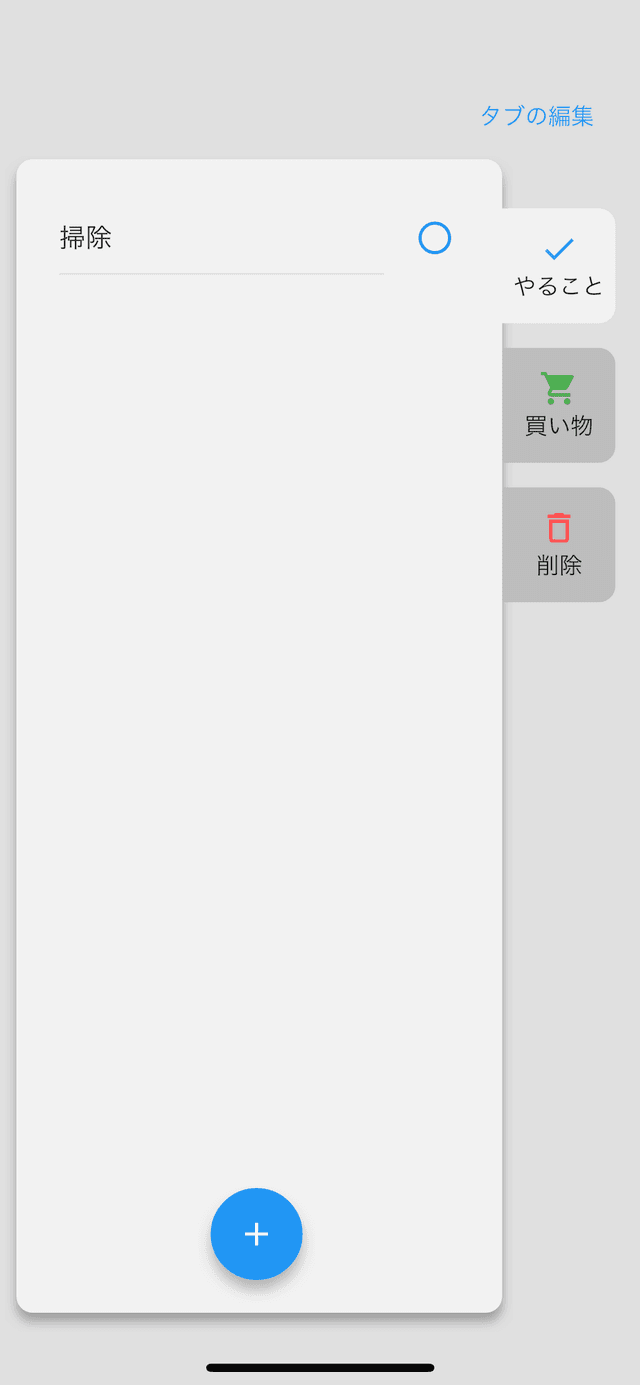Switch to the 買い物 tab

tap(558, 405)
